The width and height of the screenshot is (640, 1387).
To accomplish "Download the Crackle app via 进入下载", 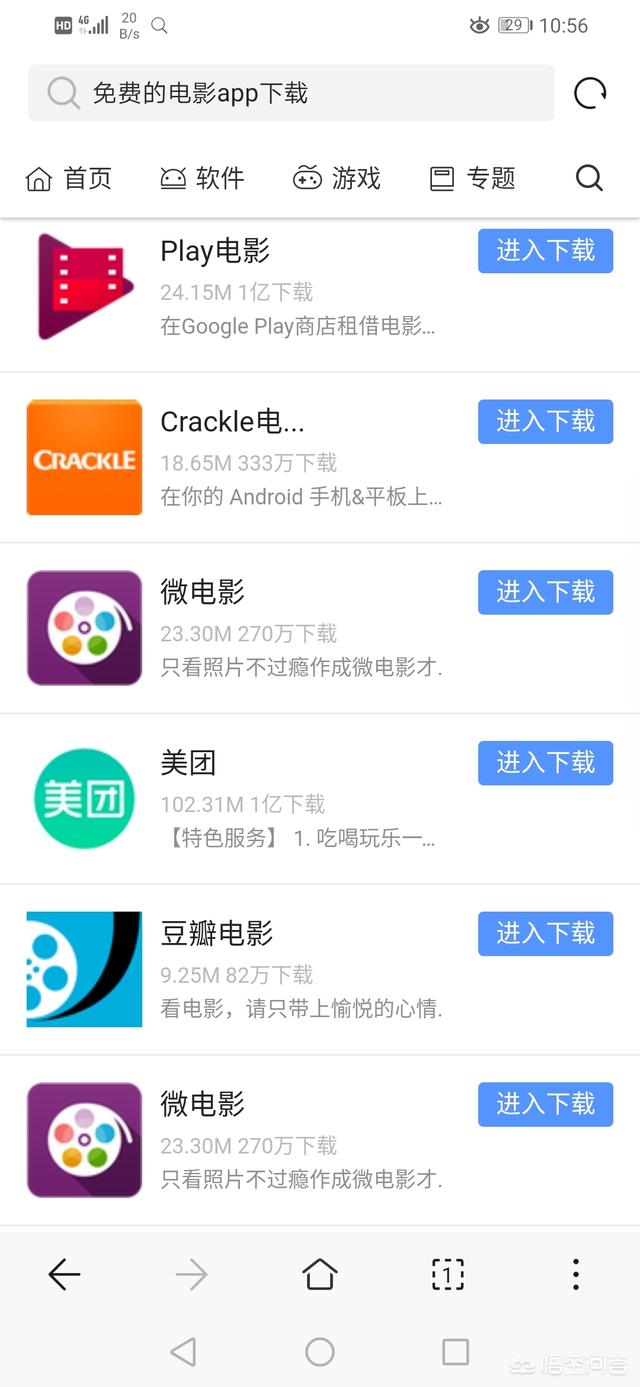I will 545,421.
